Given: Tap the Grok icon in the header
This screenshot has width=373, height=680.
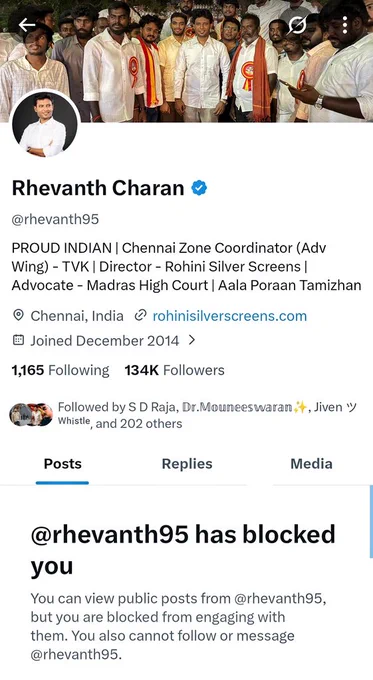Looking at the screenshot, I should click(x=298, y=26).
